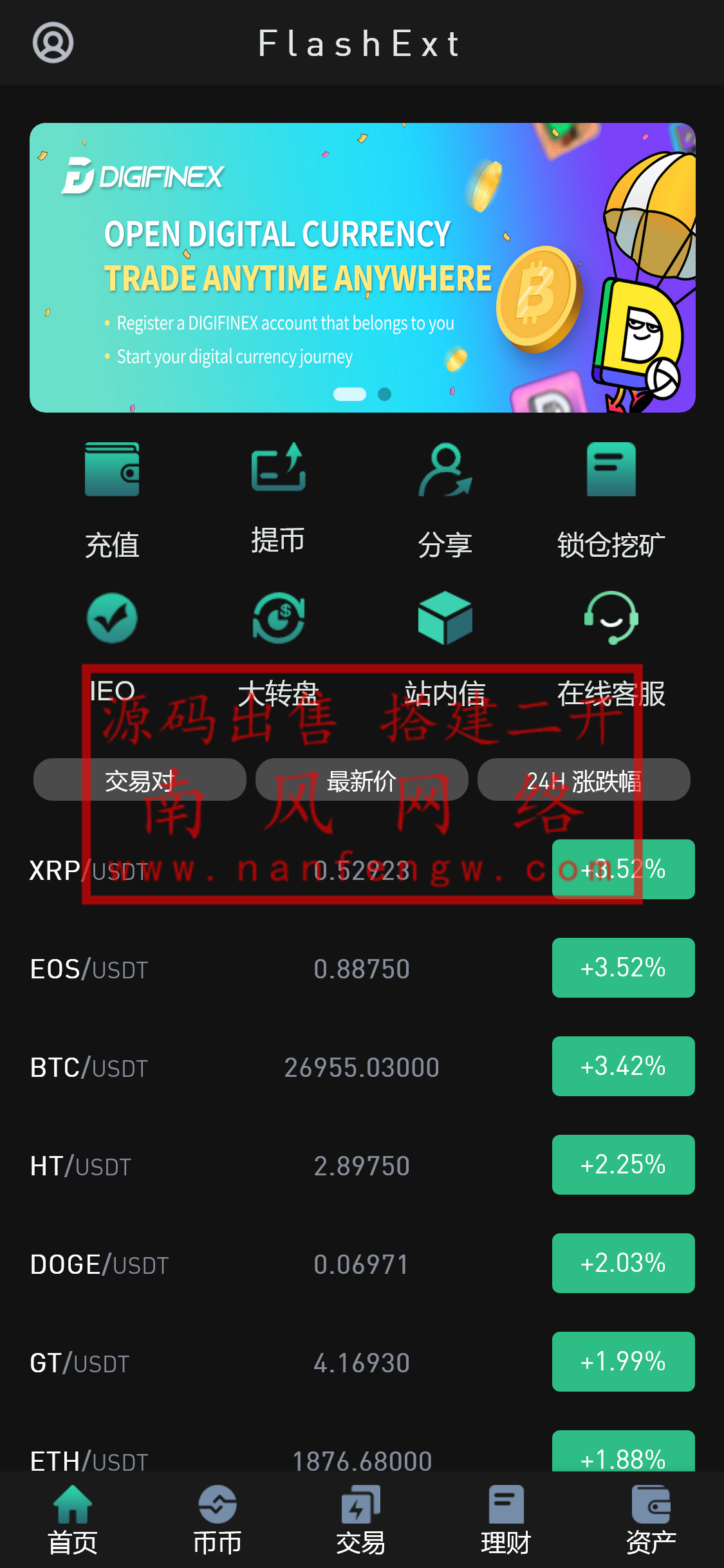Open the 大转盘 lucky wheel
This screenshot has height=1568, width=724.
279,618
